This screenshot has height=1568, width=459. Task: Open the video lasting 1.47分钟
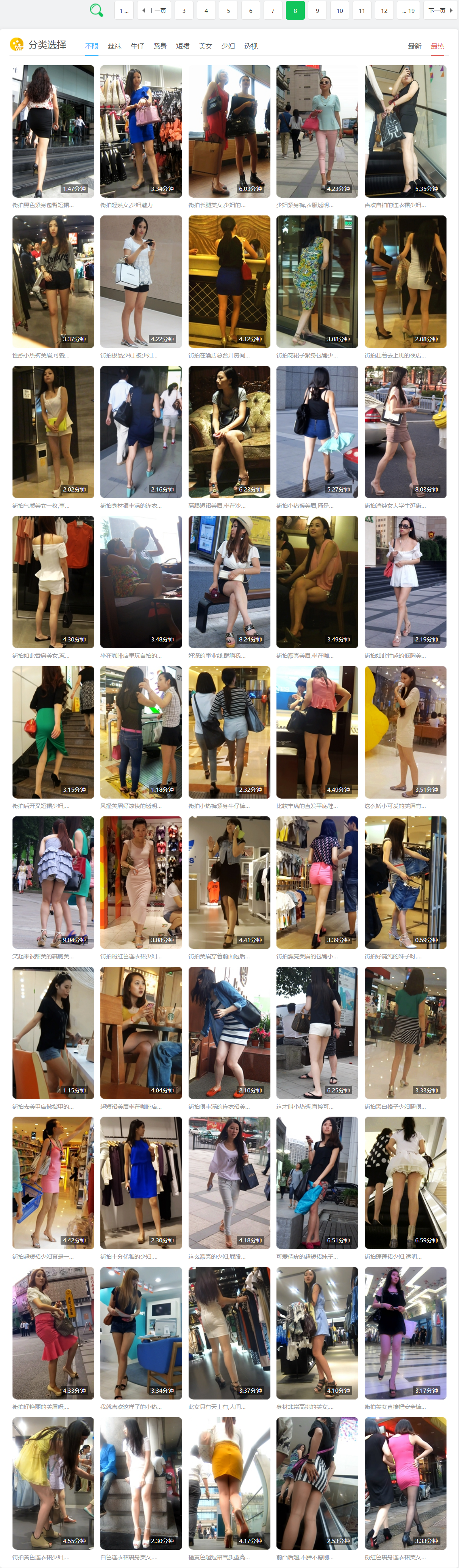[x=53, y=131]
